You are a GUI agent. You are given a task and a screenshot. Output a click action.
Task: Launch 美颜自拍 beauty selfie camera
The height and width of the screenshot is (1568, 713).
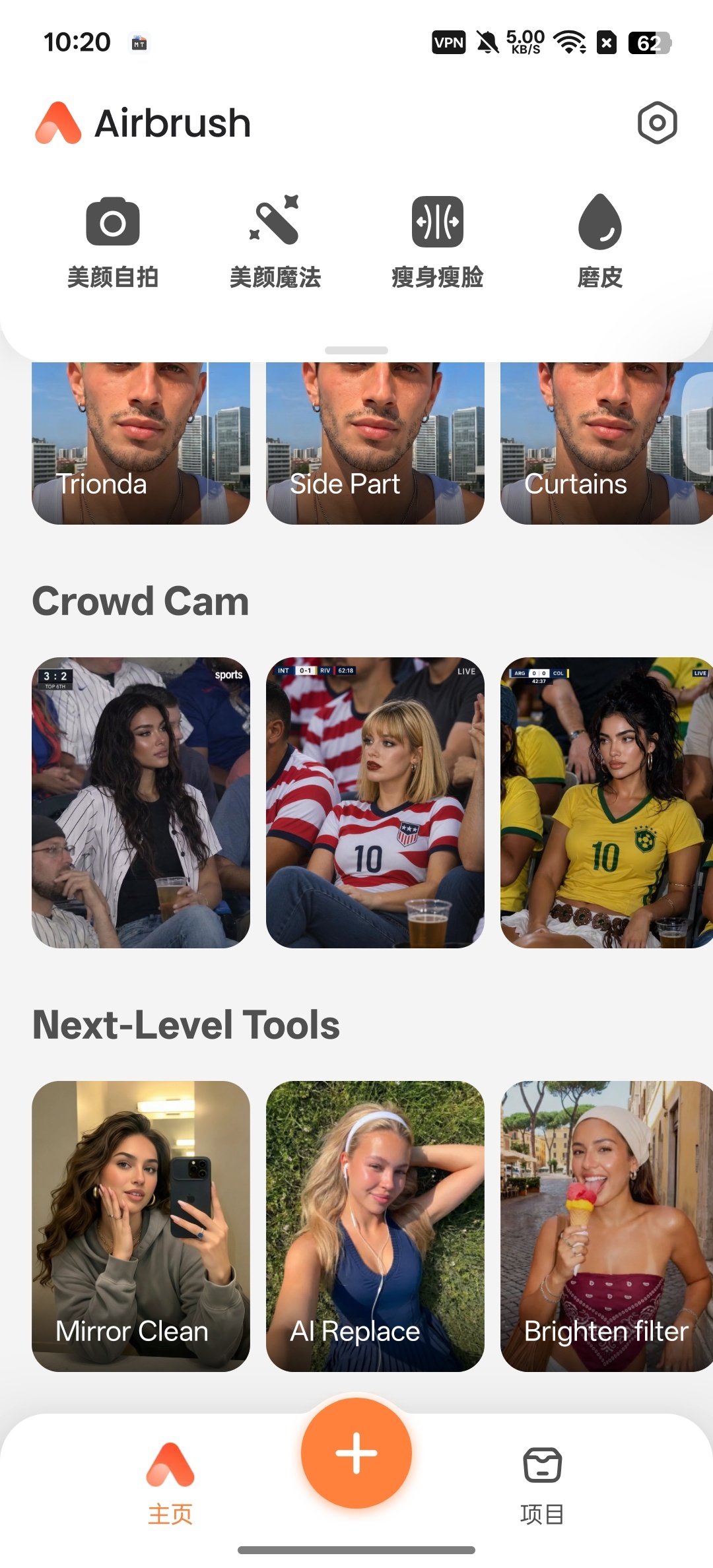[113, 242]
